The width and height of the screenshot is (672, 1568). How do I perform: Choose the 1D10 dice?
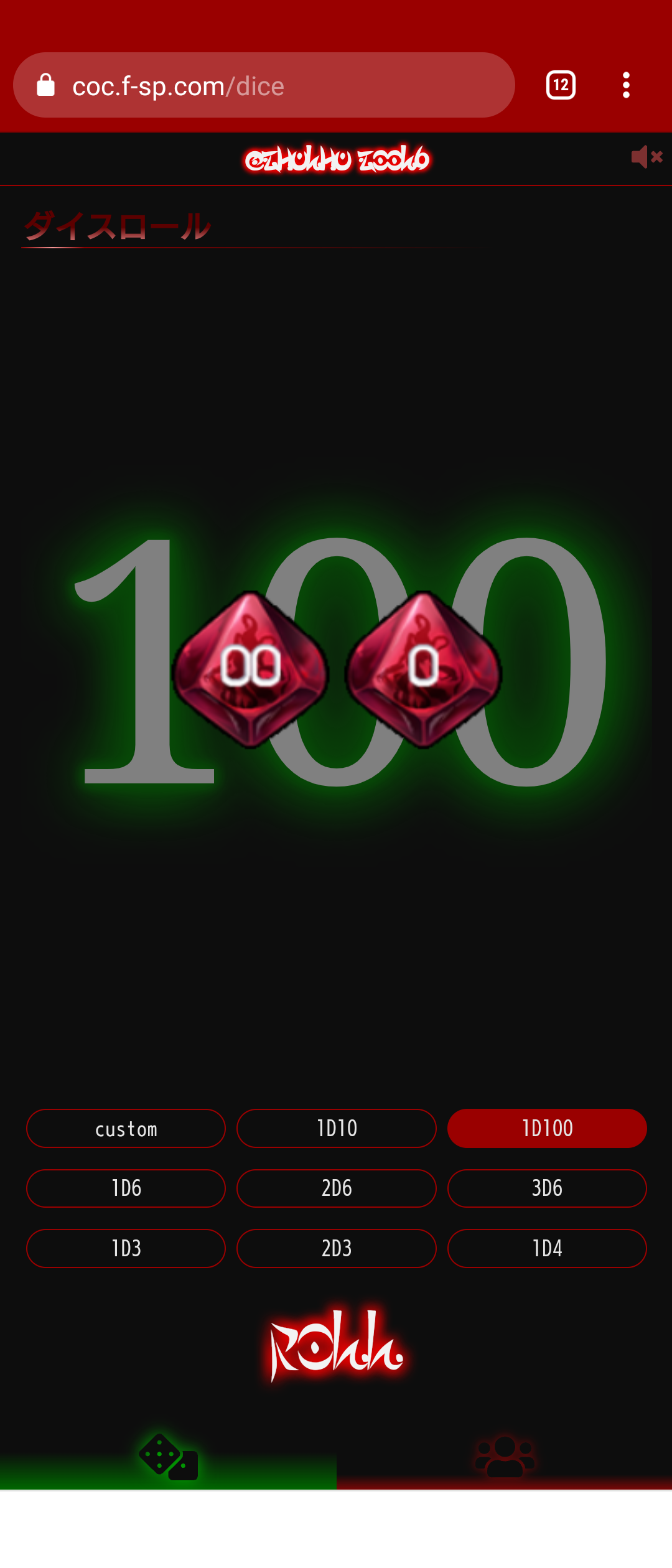337,1128
